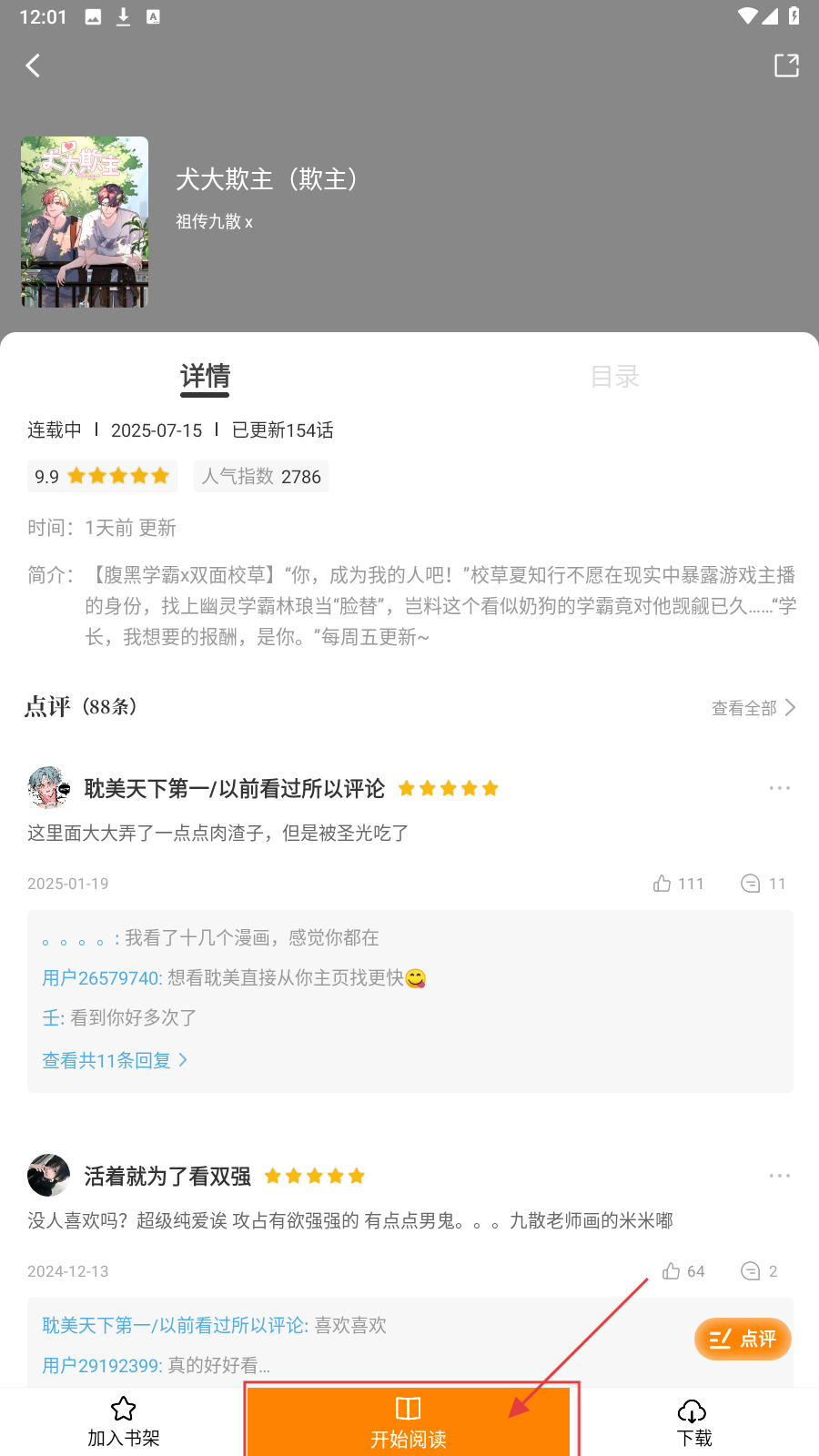Open options for 耽美天下第一's review

point(779,788)
